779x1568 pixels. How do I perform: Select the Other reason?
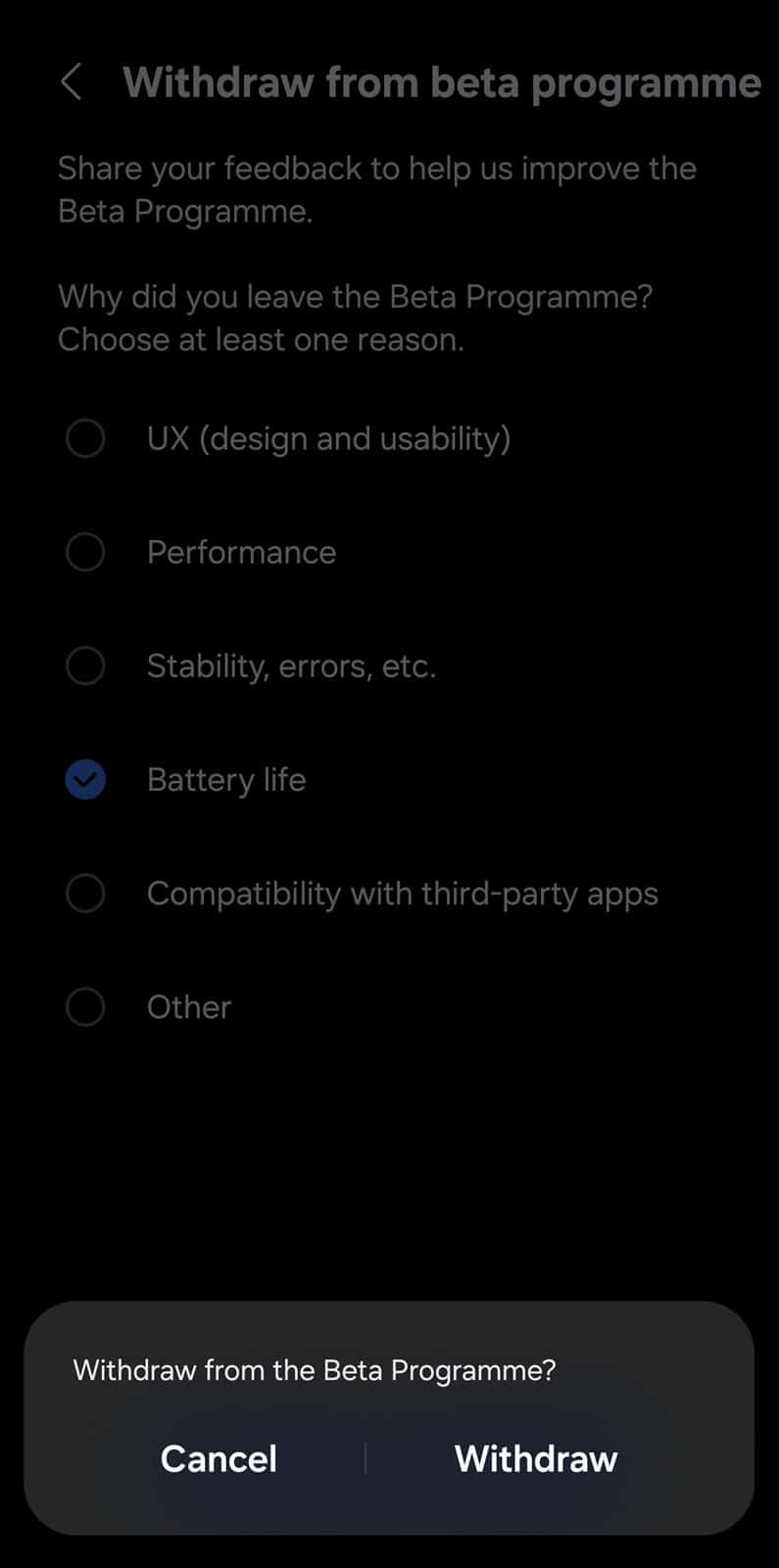click(85, 1006)
